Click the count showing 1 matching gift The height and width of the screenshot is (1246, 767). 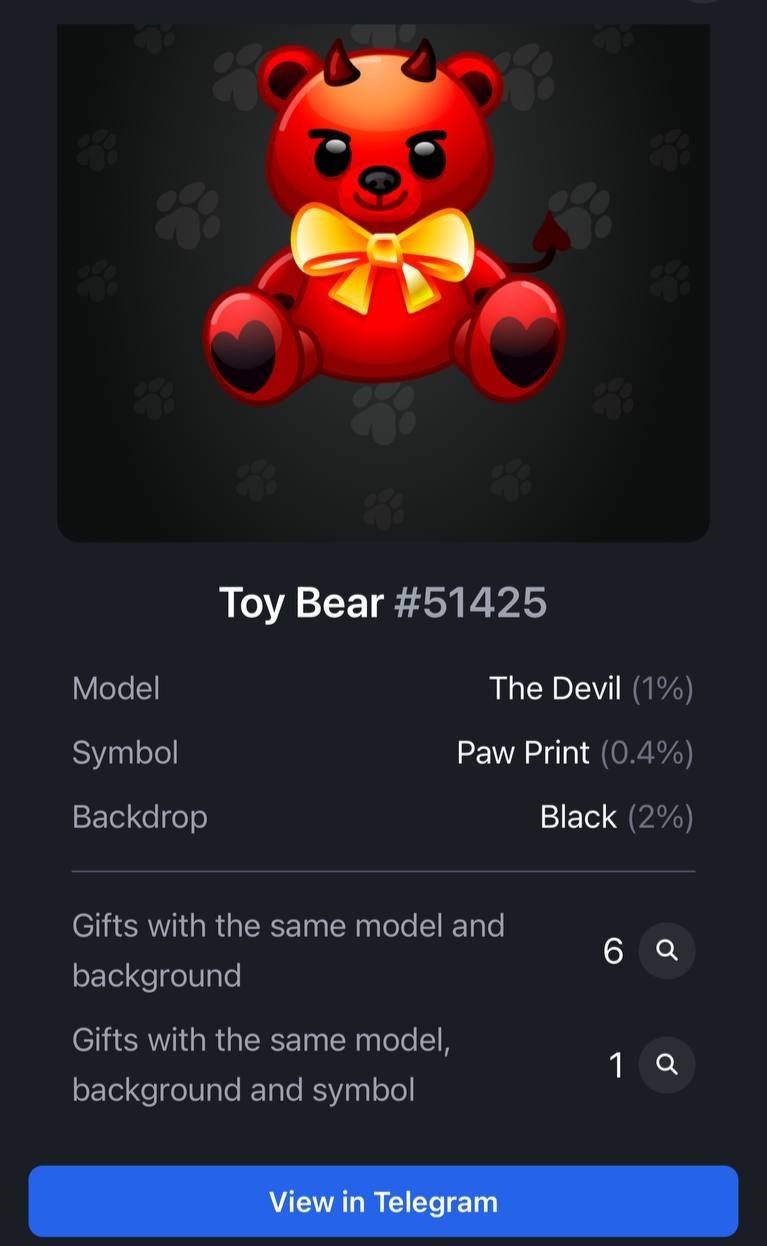click(617, 1065)
